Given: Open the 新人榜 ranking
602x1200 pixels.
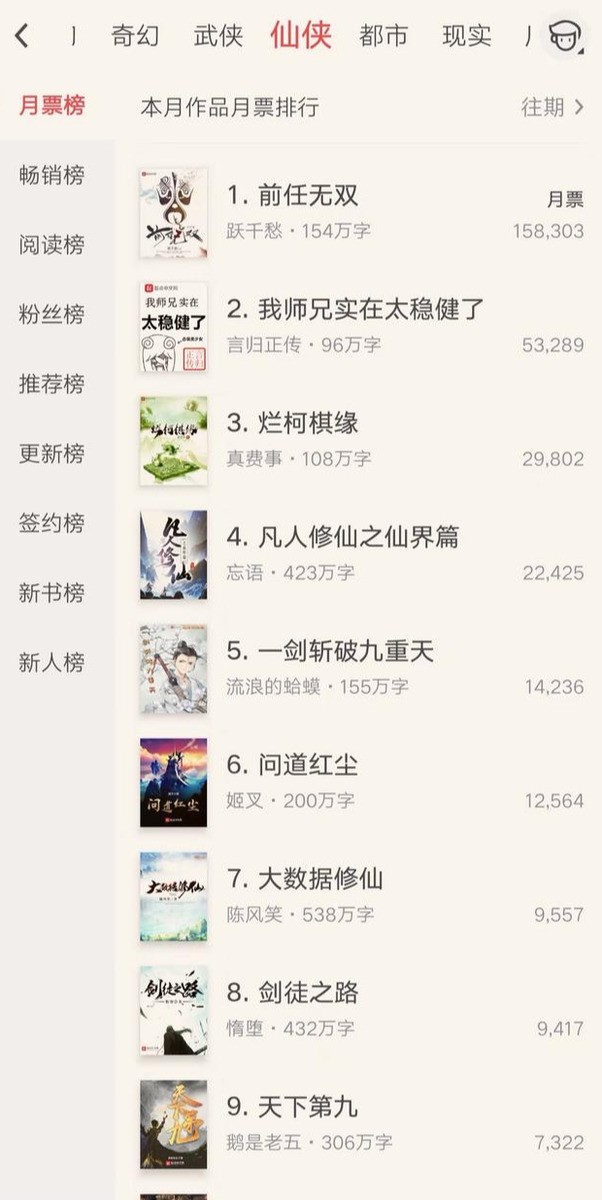Looking at the screenshot, I should (52, 662).
